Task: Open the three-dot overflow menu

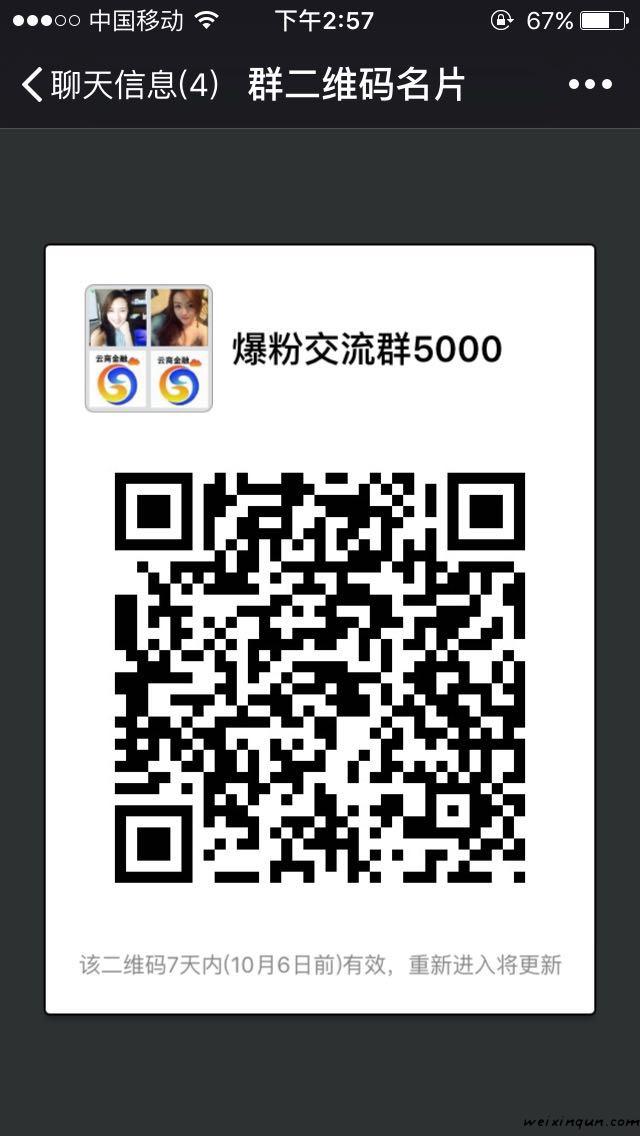Action: click(589, 85)
